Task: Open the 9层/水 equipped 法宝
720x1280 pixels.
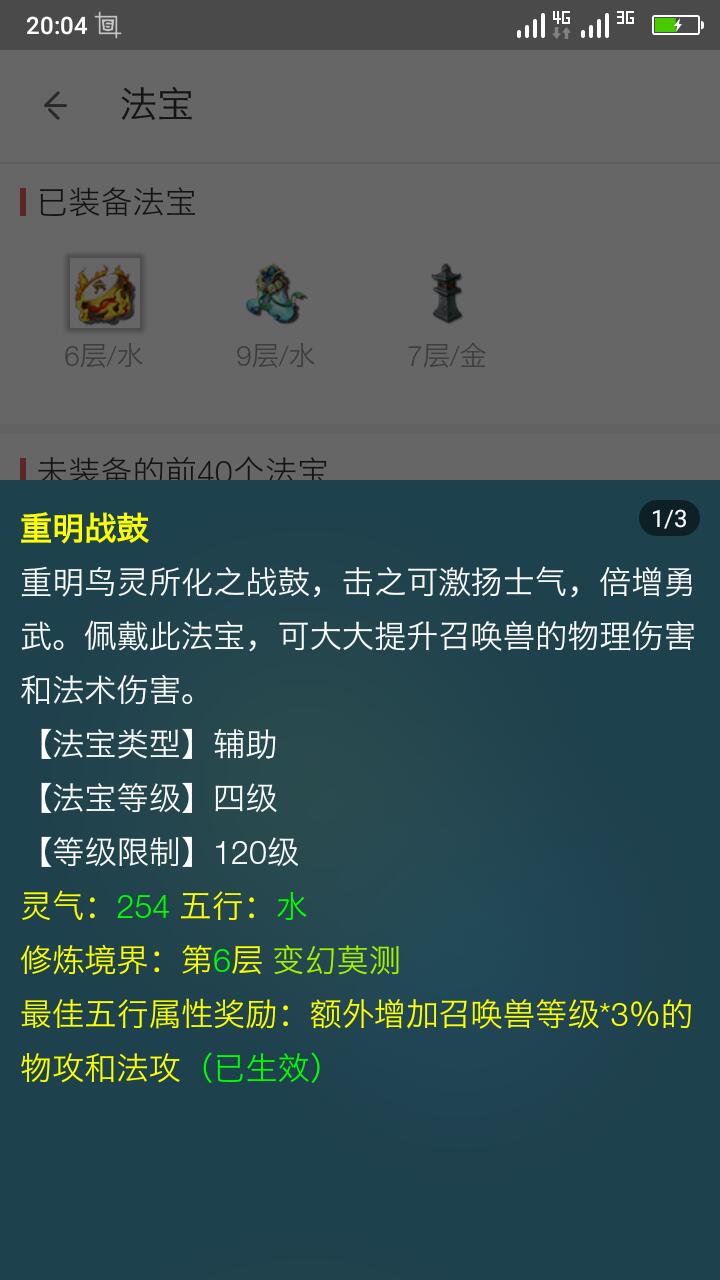Action: tap(275, 294)
